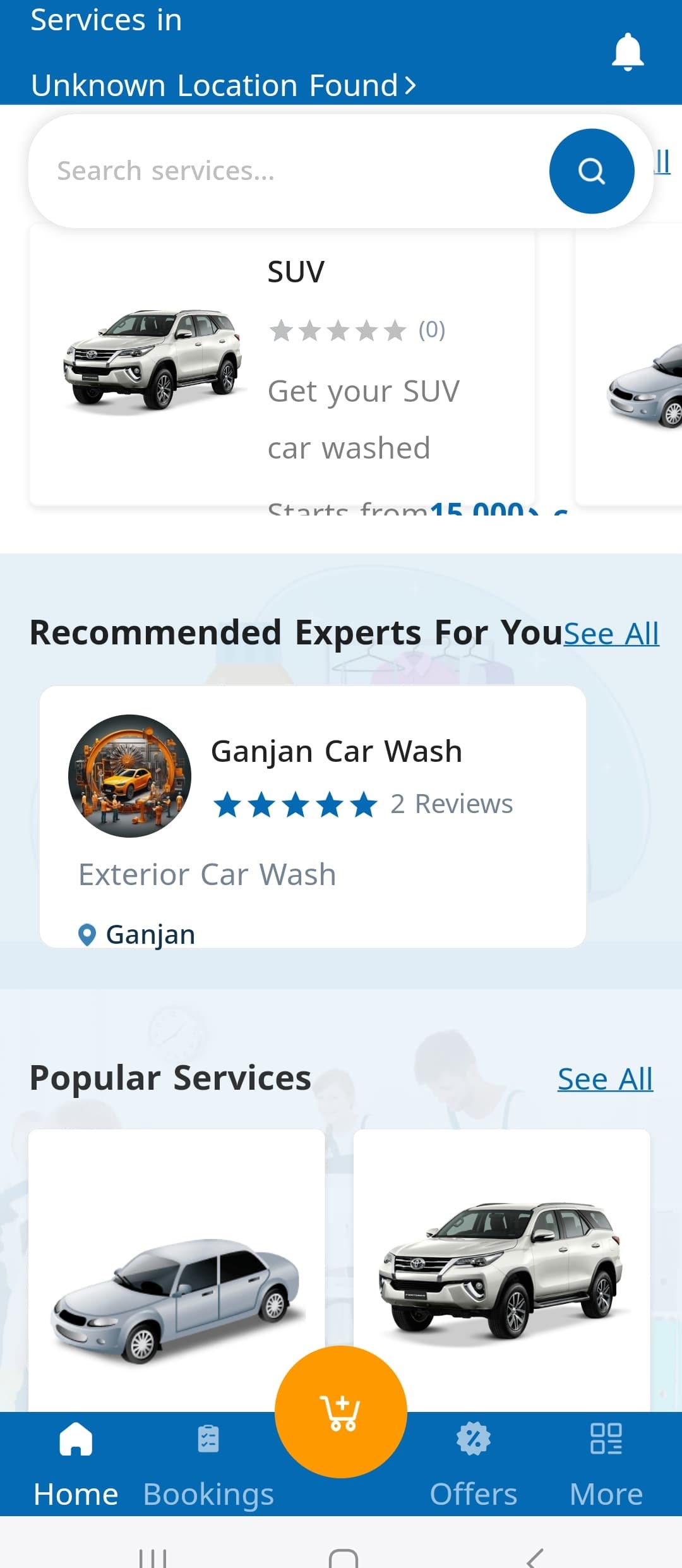The height and width of the screenshot is (1568, 682).
Task: Open the SUV popular service tile
Action: [501, 1270]
